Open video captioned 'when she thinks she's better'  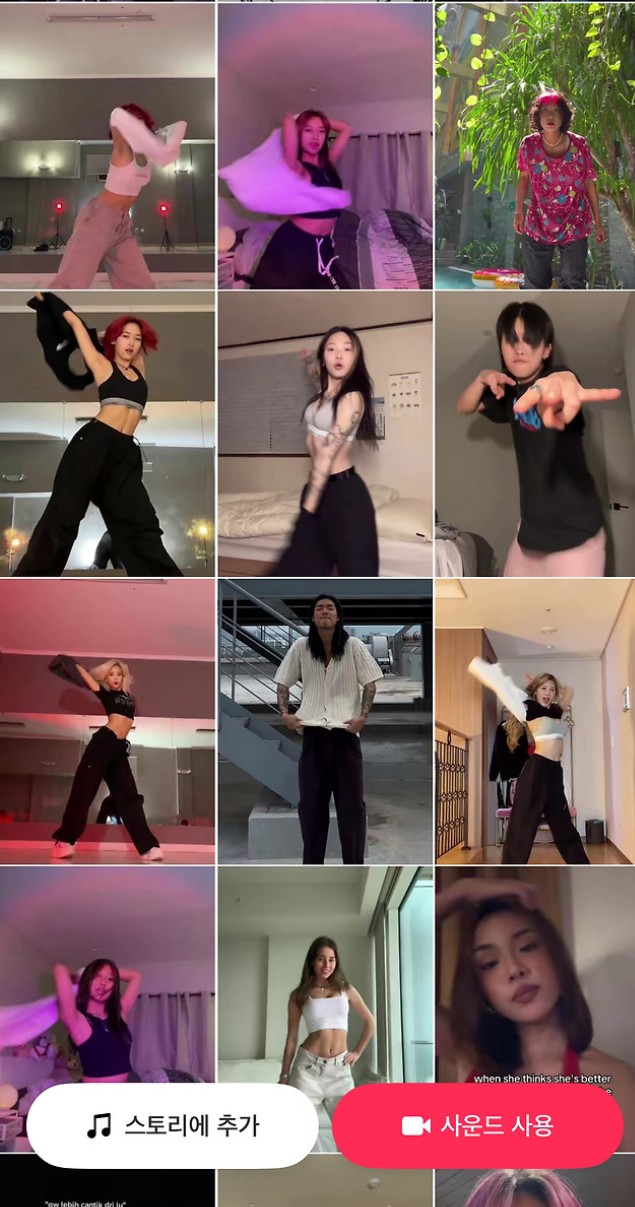(x=534, y=980)
